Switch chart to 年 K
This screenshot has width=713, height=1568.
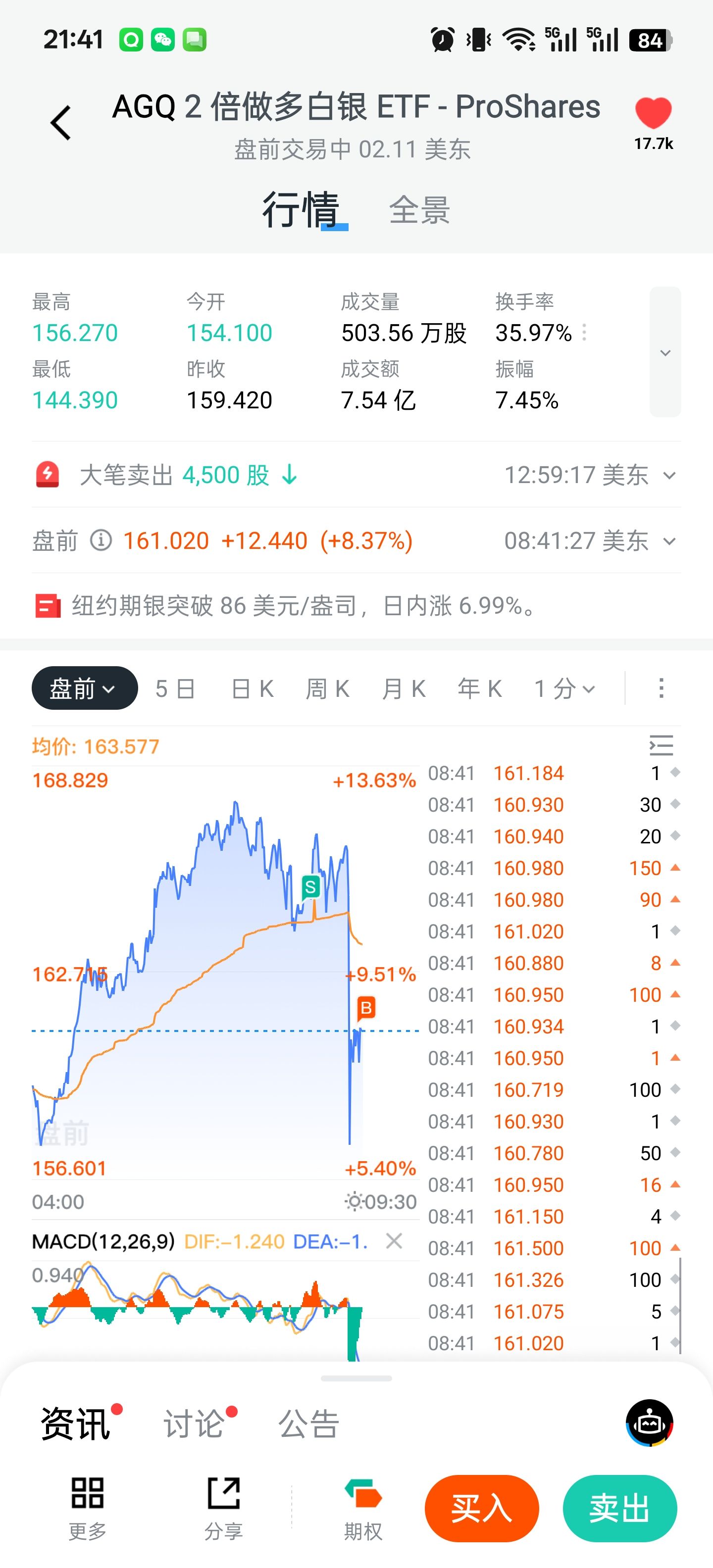(x=480, y=689)
